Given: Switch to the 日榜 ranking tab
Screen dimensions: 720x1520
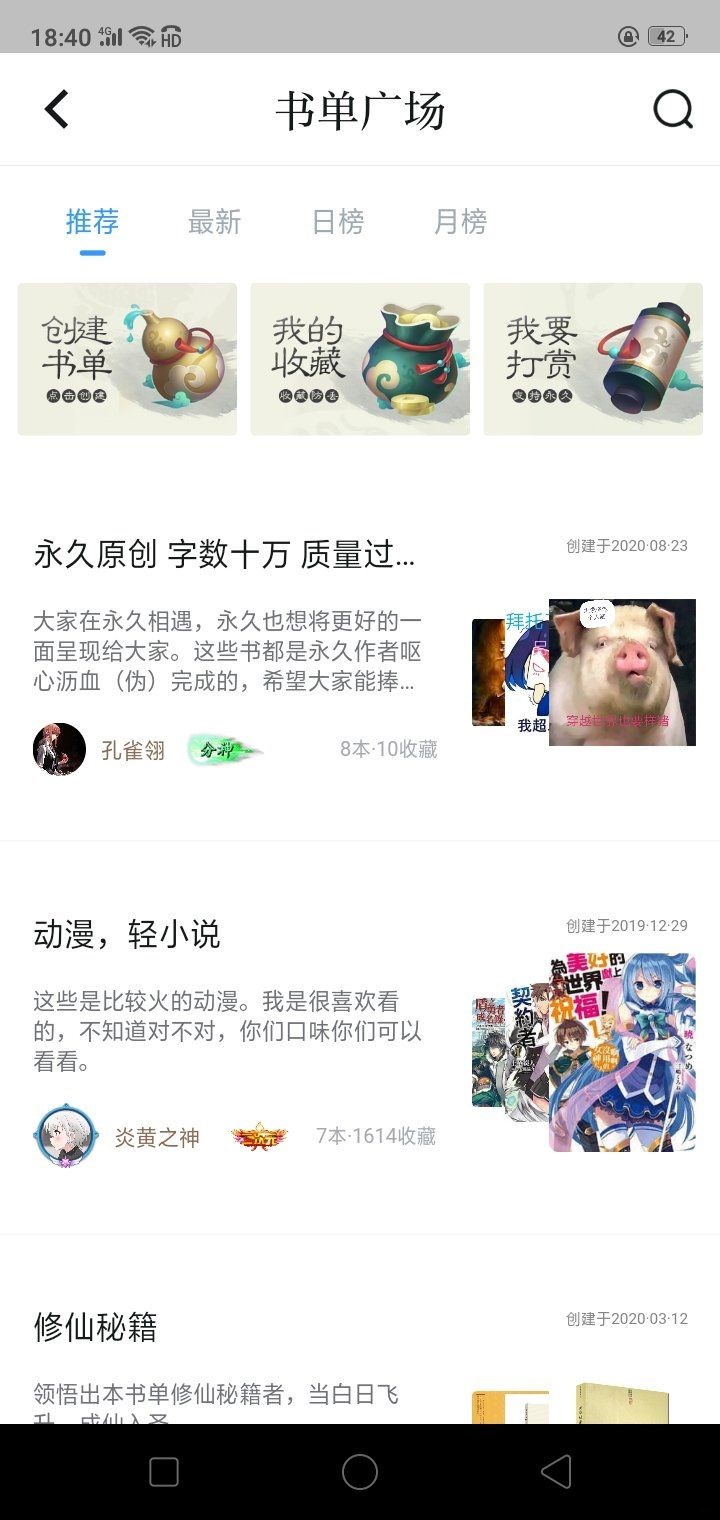Looking at the screenshot, I should pyautogui.click(x=339, y=222).
